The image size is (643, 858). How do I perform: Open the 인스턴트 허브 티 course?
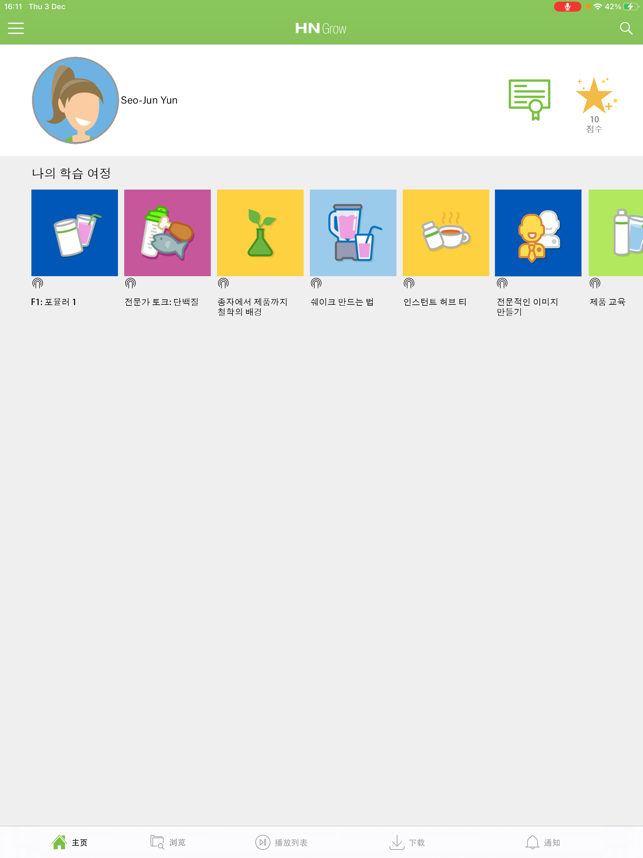[446, 233]
